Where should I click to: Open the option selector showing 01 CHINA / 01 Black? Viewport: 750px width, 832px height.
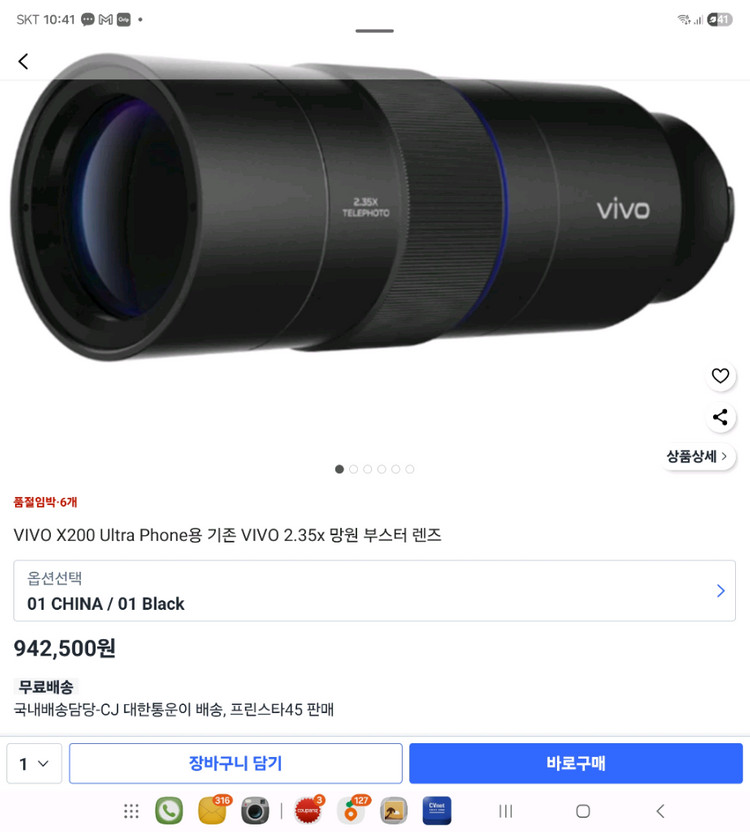pyautogui.click(x=375, y=591)
